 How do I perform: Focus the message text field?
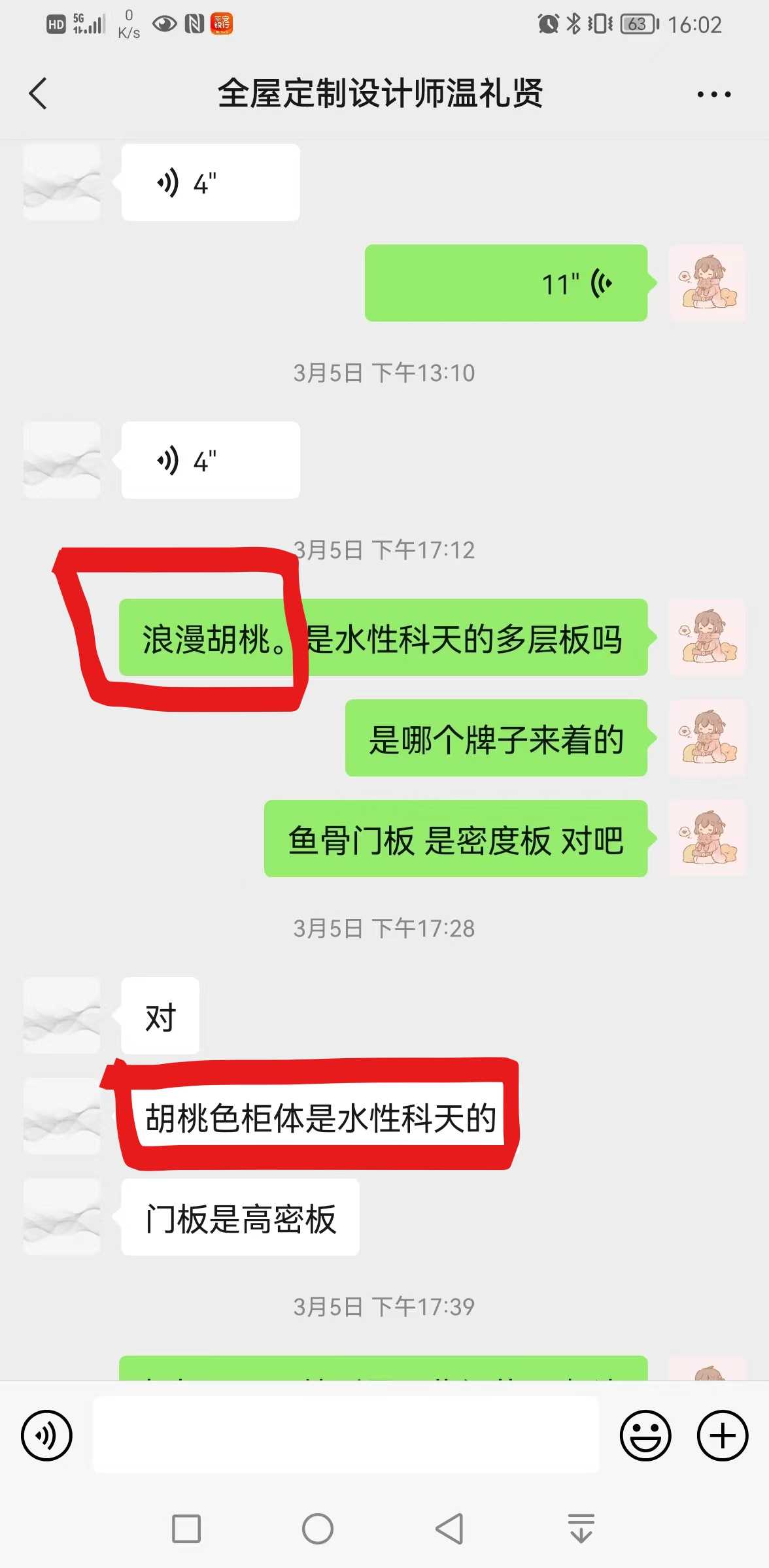(x=345, y=1435)
